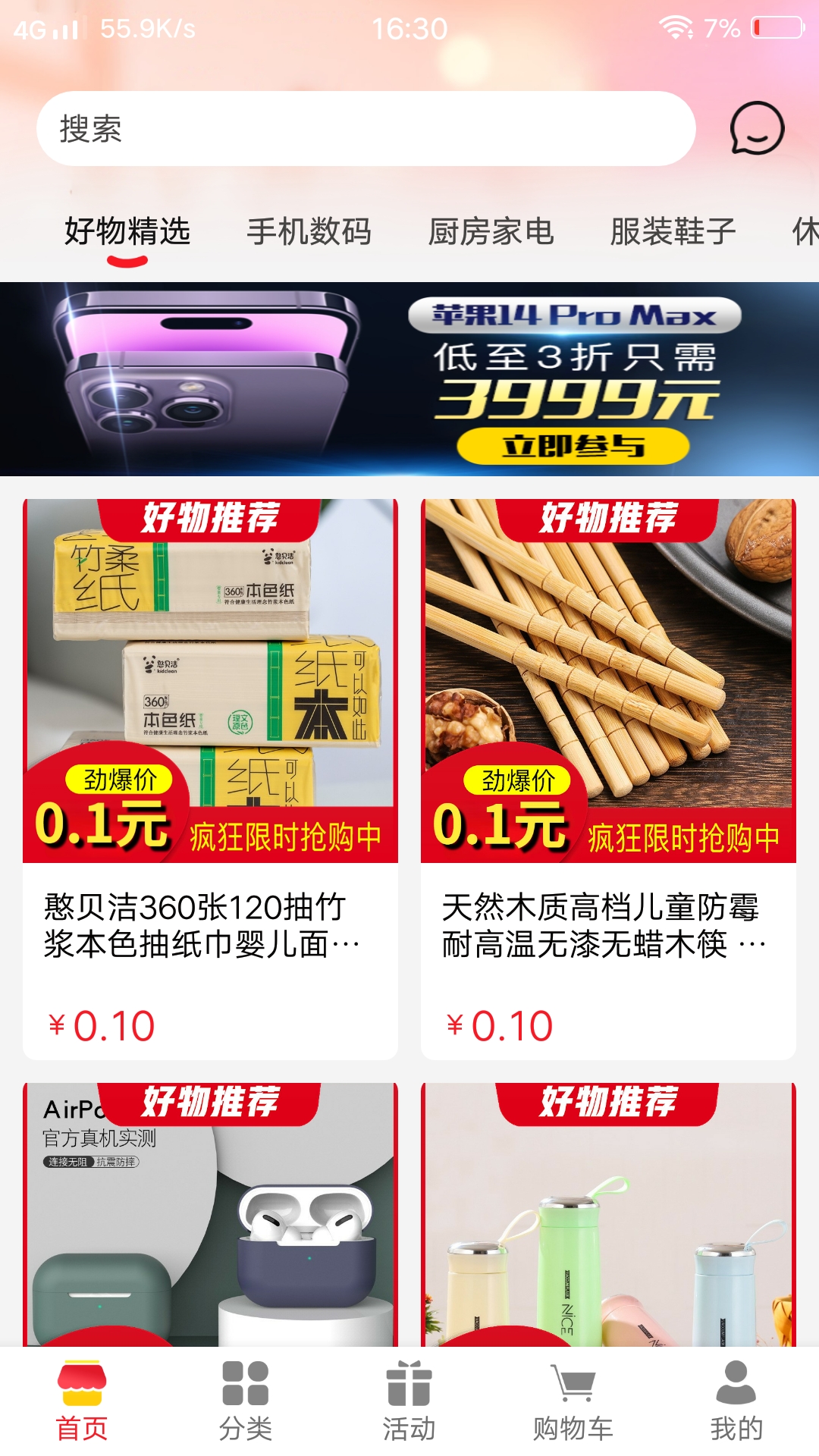View the colorful water bottles product

[x=608, y=1215]
